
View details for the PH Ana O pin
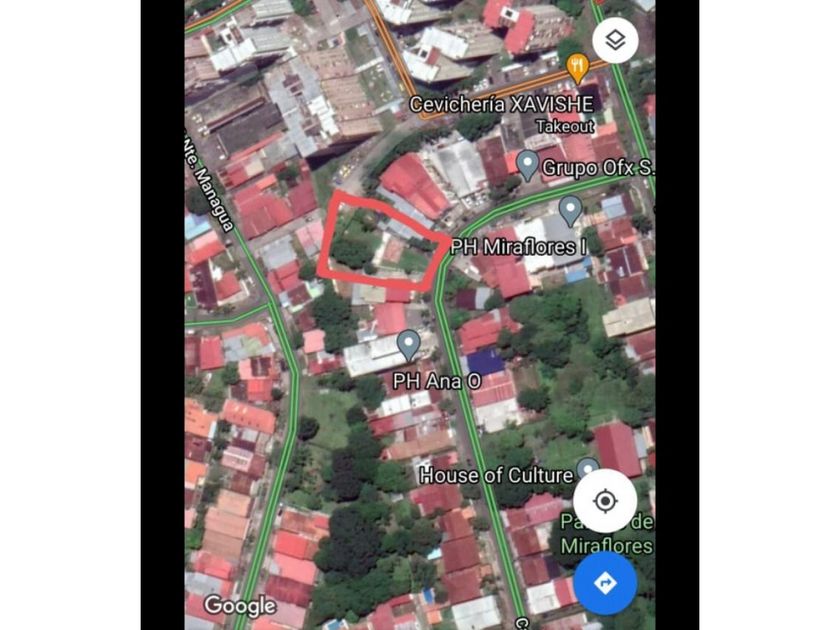click(x=408, y=345)
